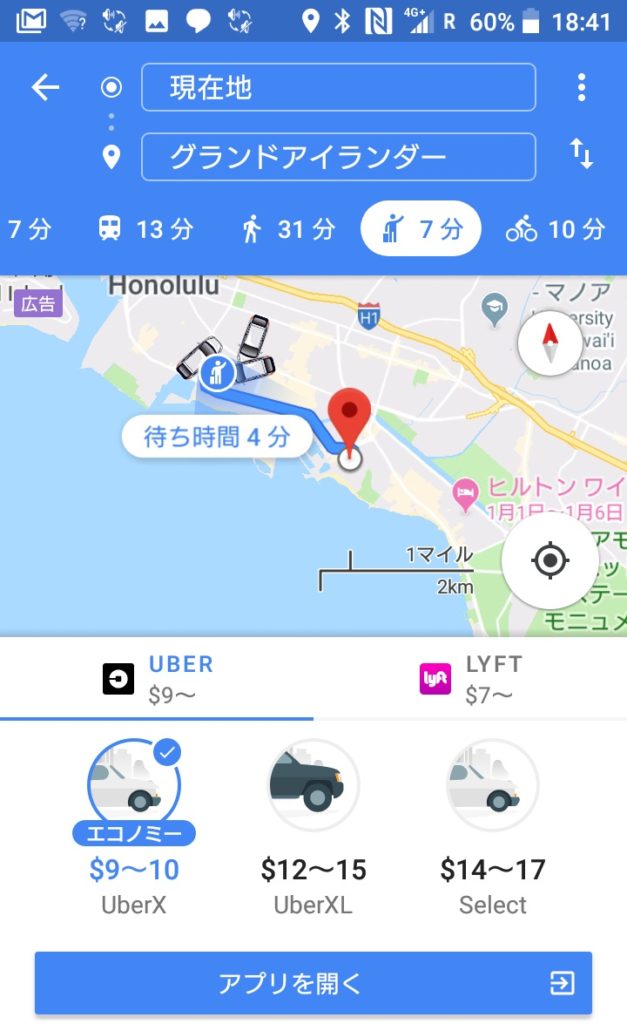Edit the グランドアイランダー destination field
Screen dimensions: 627x1024
tap(338, 157)
